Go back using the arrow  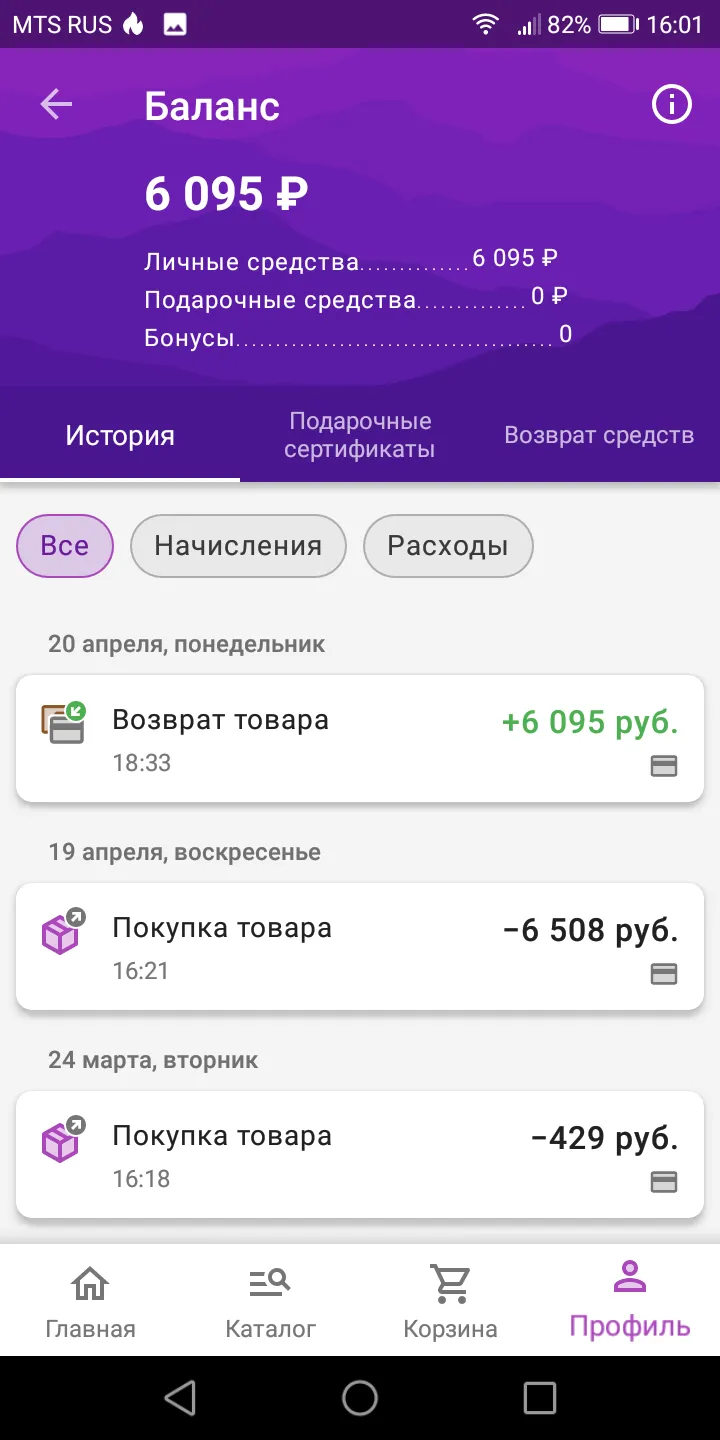click(56, 105)
